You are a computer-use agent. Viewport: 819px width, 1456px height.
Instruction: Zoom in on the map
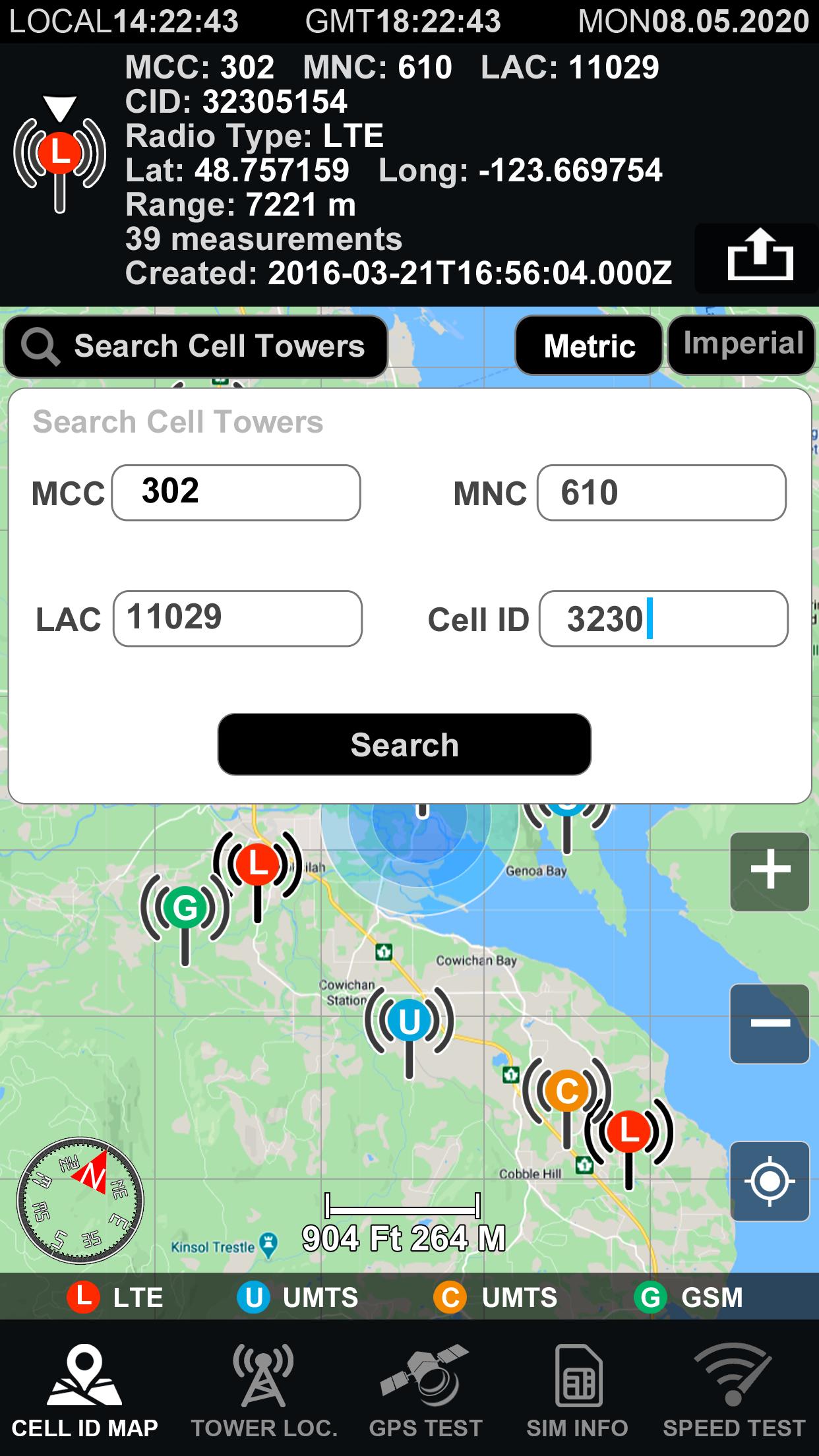tap(770, 871)
